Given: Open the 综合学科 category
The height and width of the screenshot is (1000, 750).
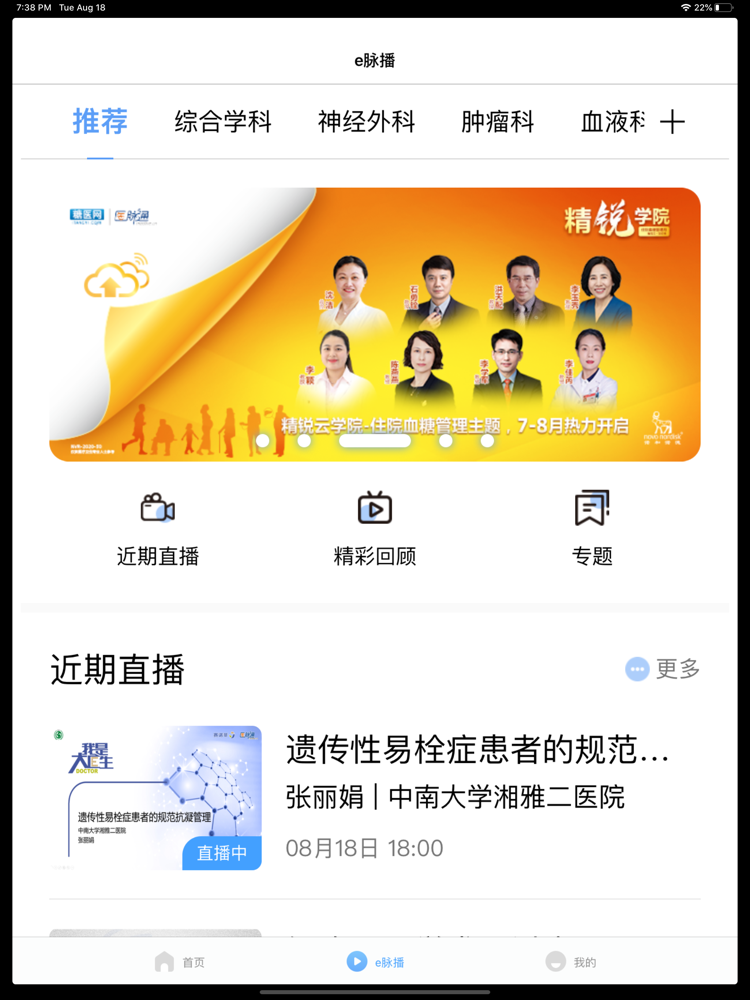Looking at the screenshot, I should 224,120.
